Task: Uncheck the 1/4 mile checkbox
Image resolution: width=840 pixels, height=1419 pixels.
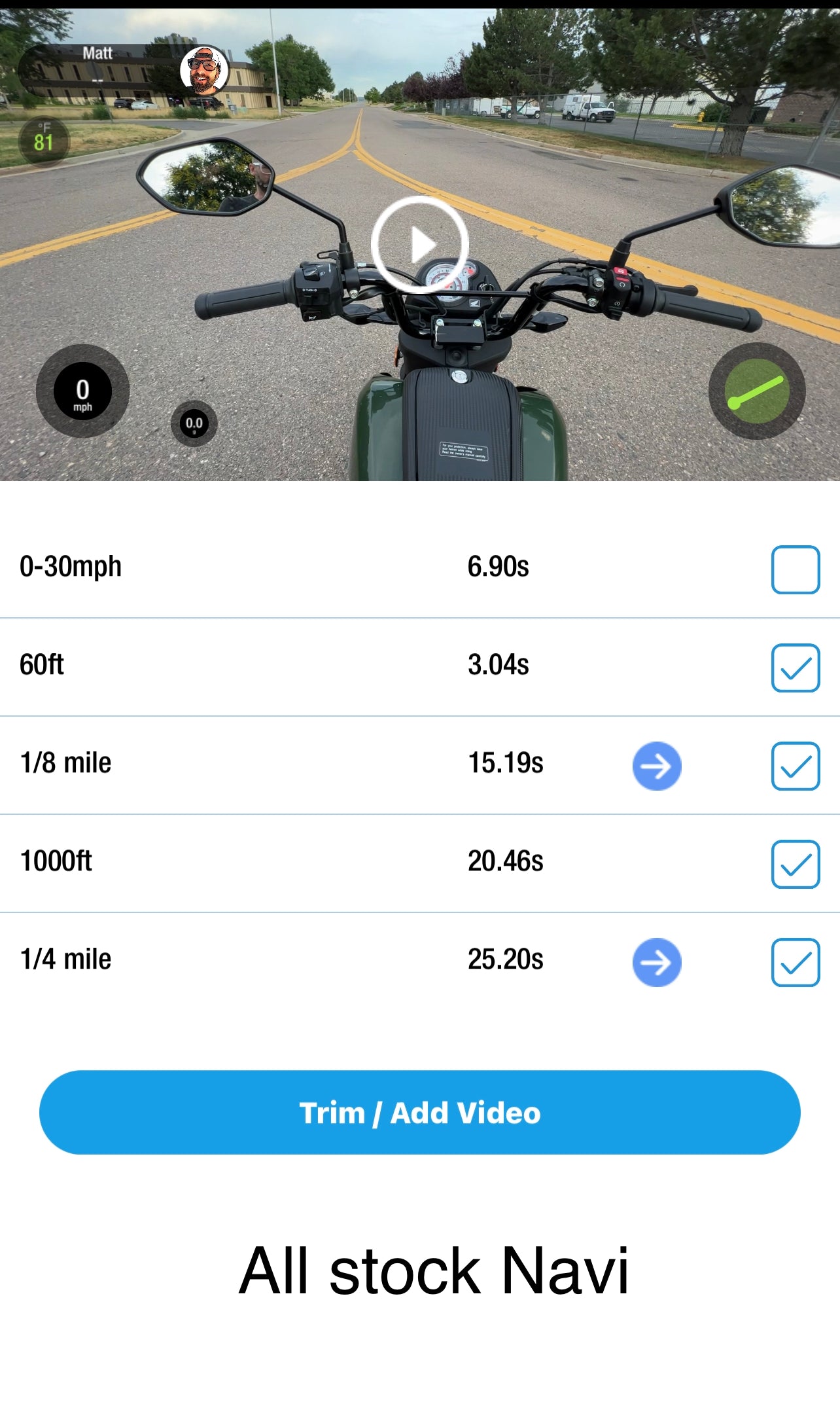Action: coord(795,962)
